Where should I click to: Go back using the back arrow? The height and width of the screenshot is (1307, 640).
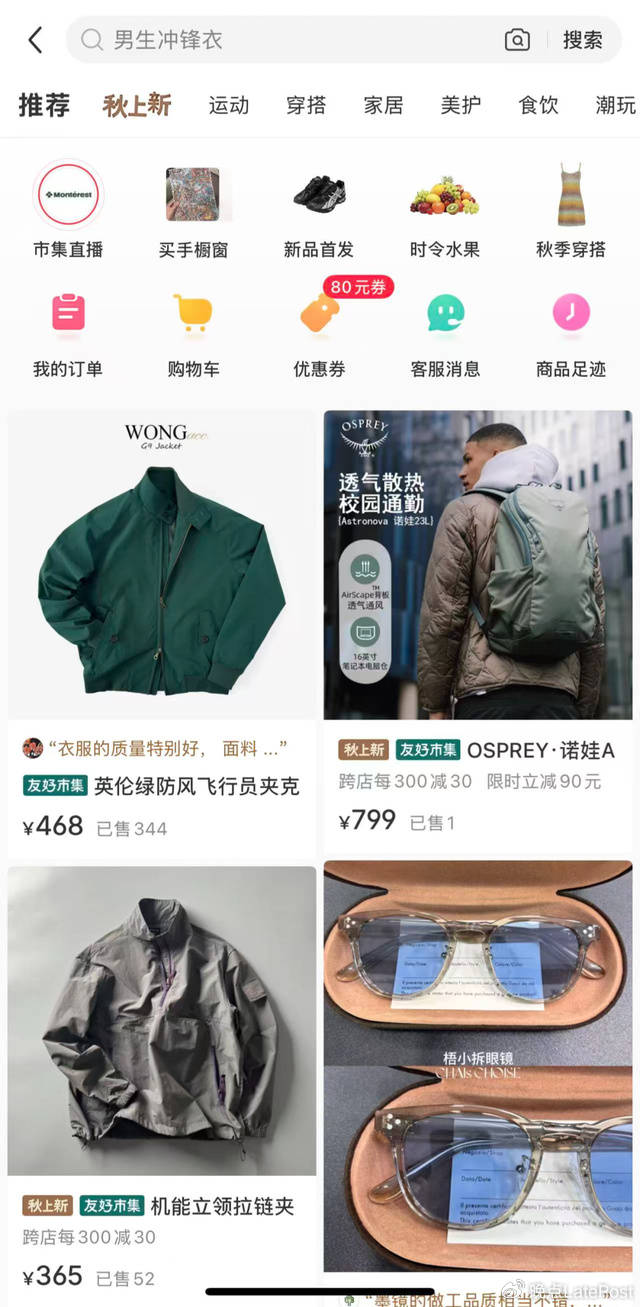tap(35, 40)
